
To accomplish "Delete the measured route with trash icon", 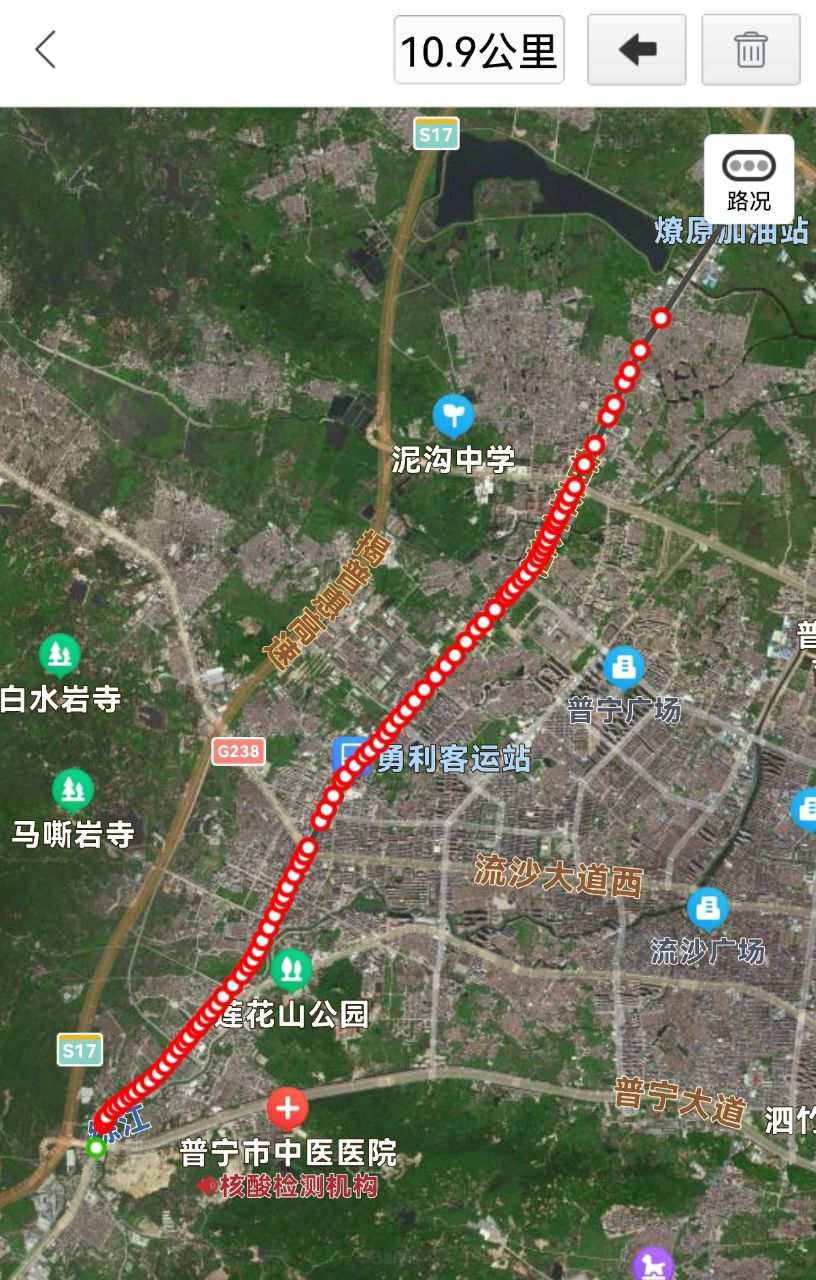I will (750, 49).
